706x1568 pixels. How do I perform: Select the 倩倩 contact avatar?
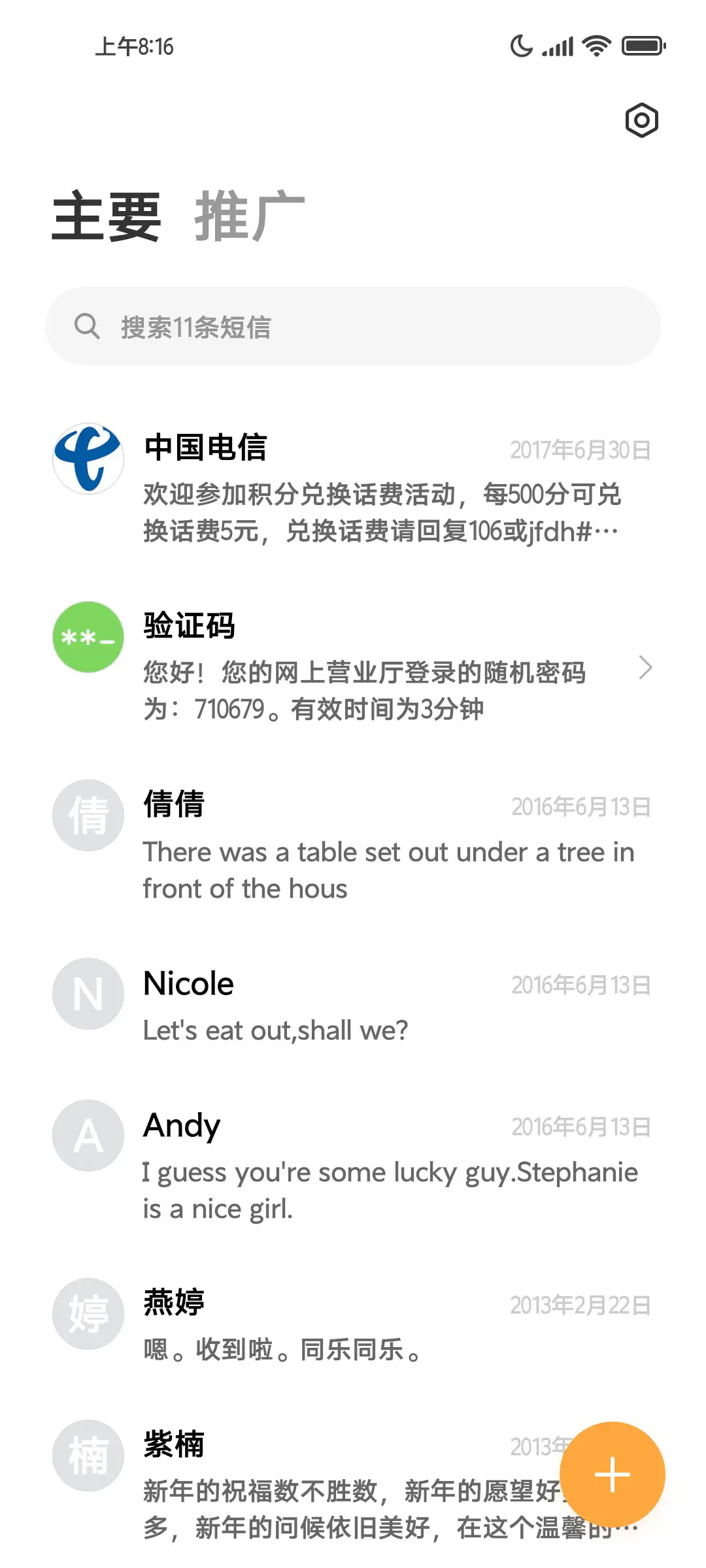tap(88, 815)
